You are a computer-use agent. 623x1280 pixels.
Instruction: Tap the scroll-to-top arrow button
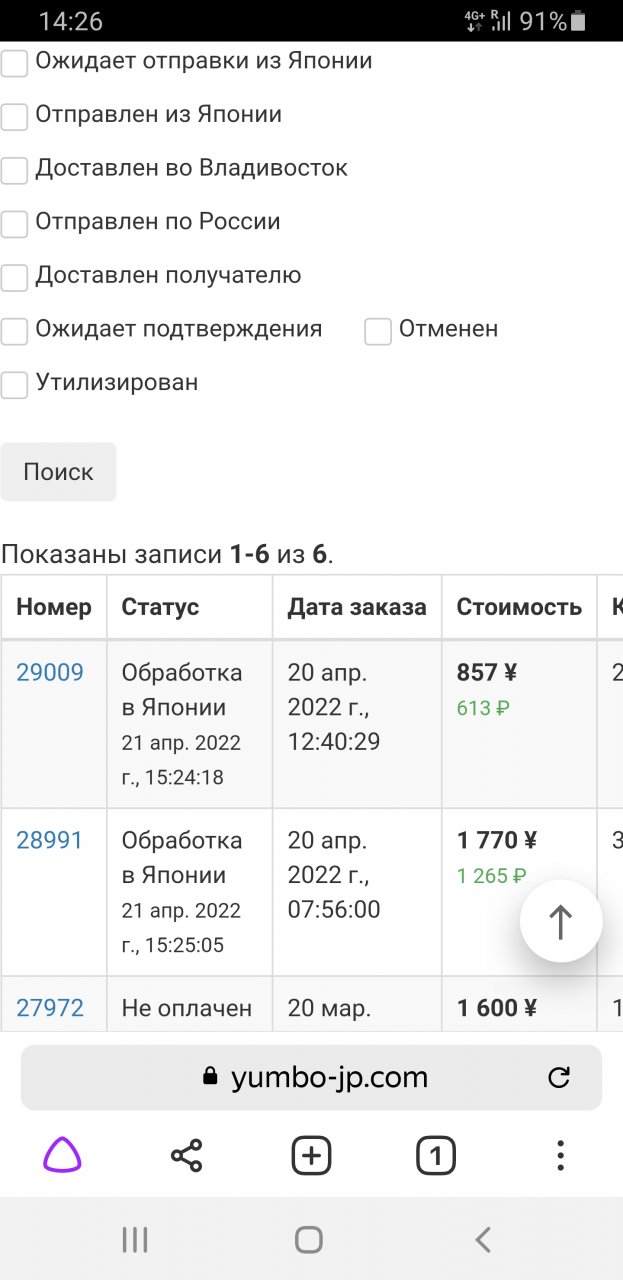pyautogui.click(x=560, y=921)
